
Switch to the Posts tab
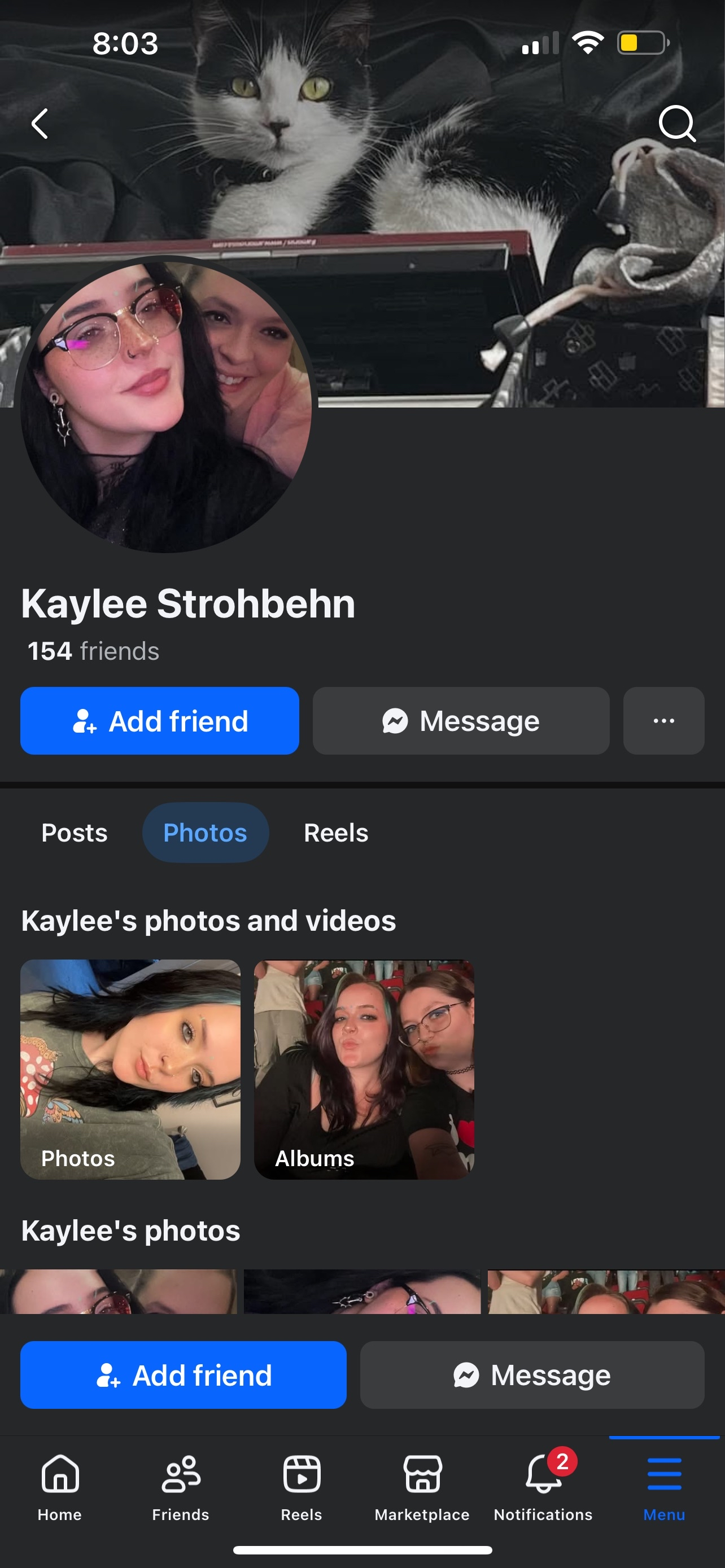pyautogui.click(x=75, y=832)
